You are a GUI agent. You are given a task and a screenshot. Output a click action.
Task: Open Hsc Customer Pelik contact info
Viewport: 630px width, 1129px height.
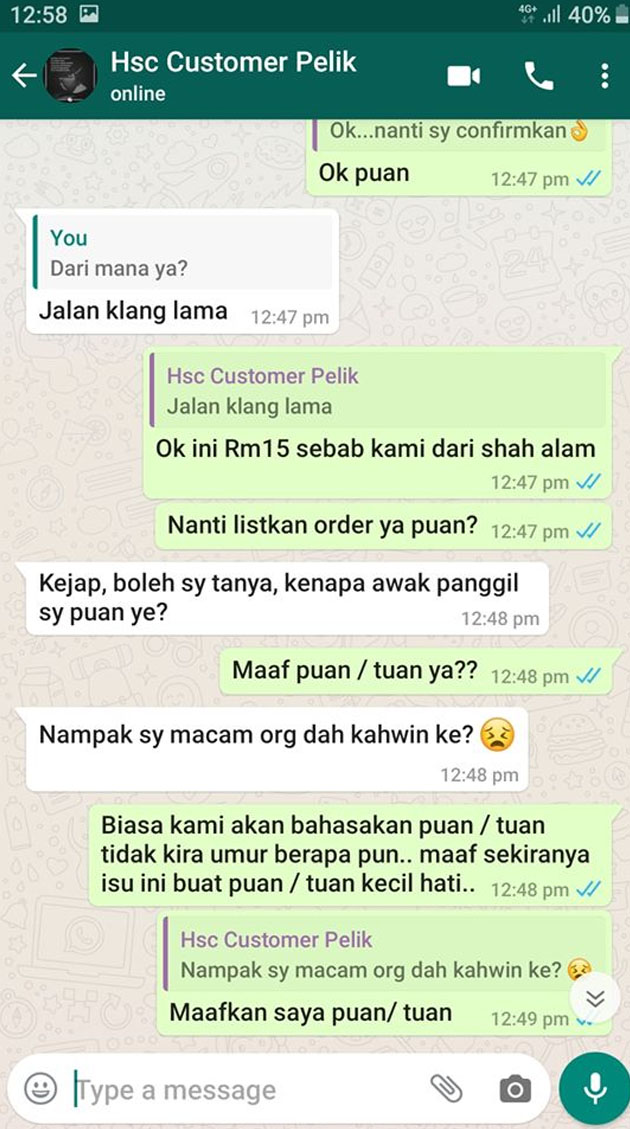click(x=233, y=75)
